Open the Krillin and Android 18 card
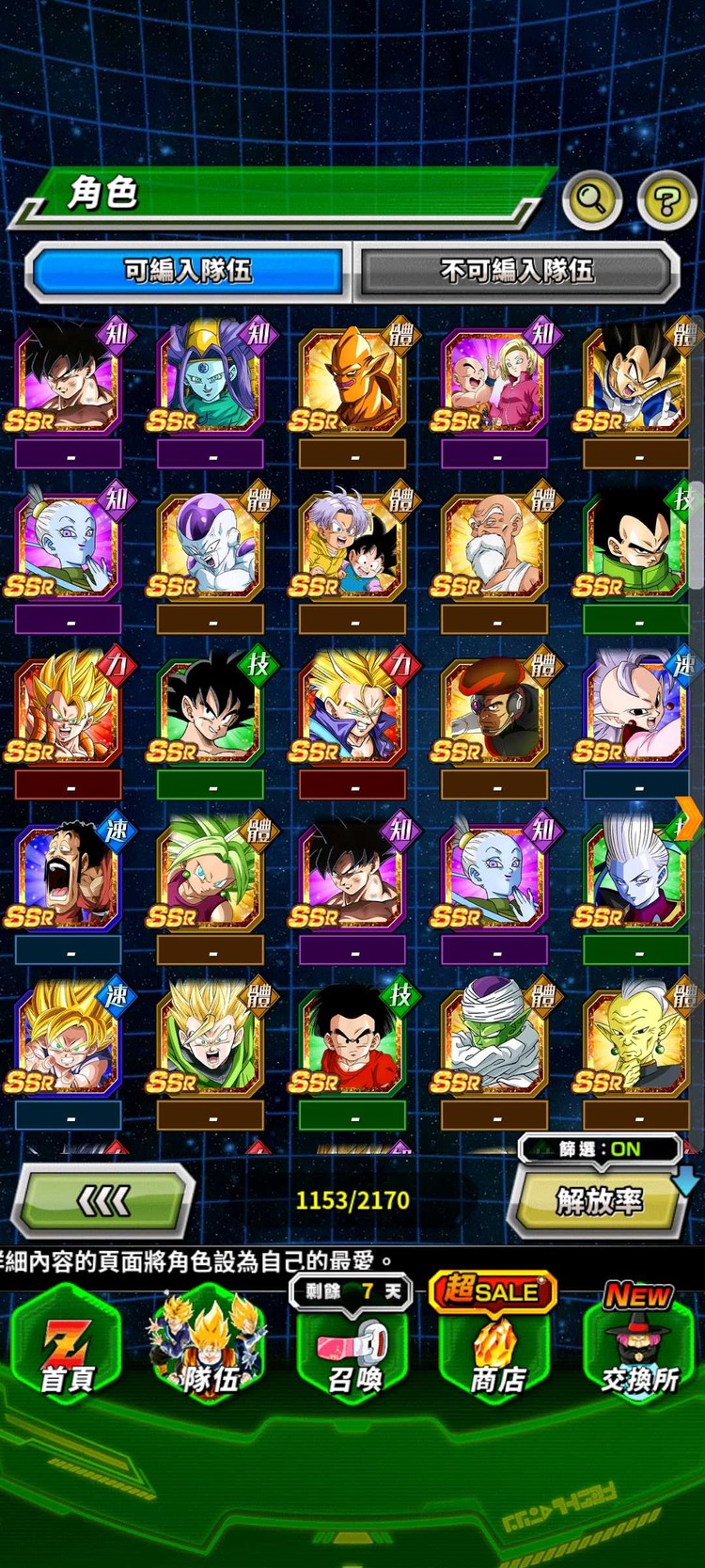 [x=494, y=381]
